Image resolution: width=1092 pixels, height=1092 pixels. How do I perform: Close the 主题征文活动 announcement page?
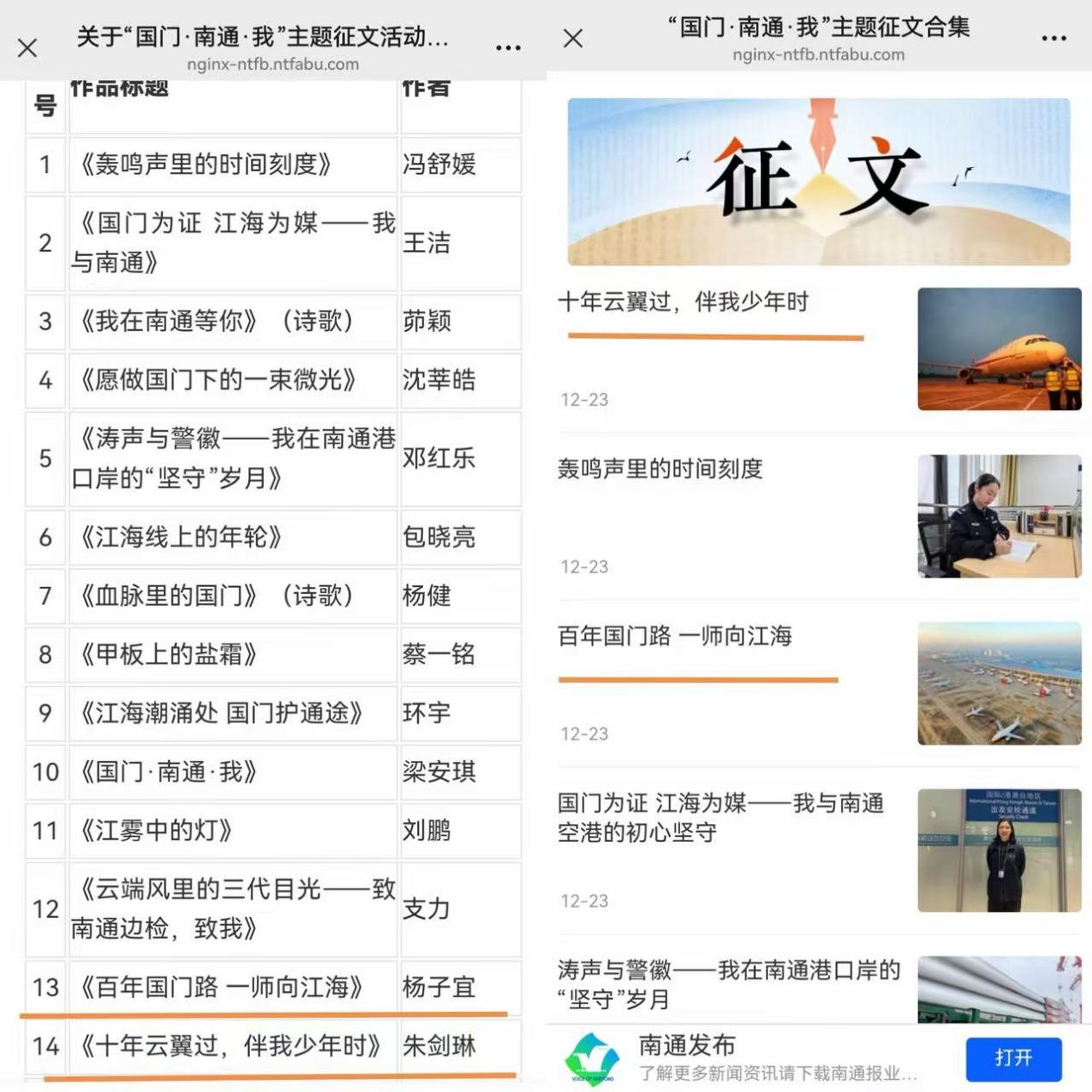point(28,47)
